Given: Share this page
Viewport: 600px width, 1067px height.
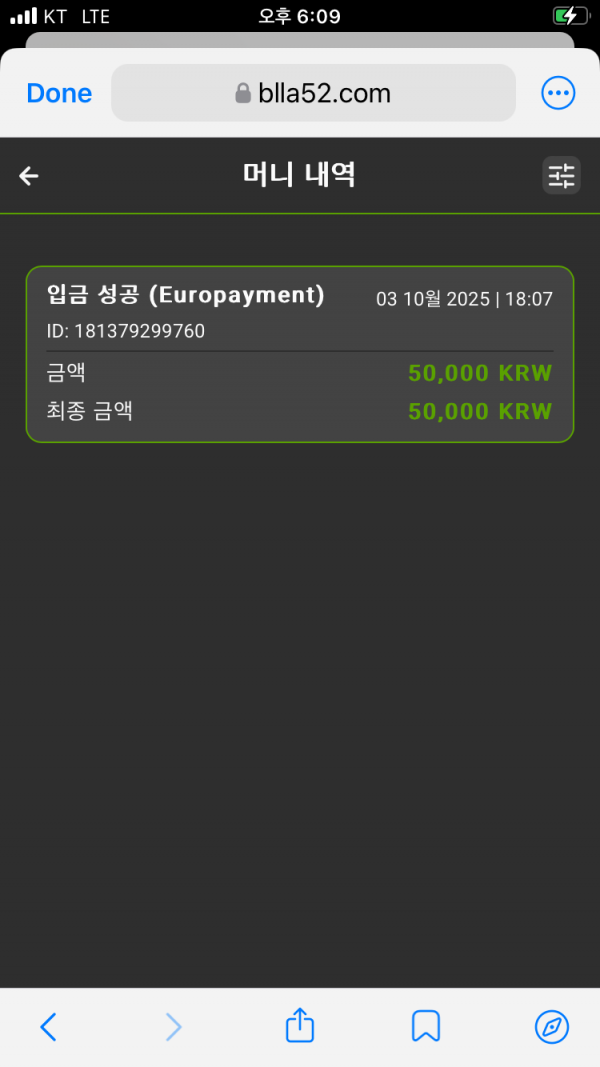Looking at the screenshot, I should (x=300, y=1026).
